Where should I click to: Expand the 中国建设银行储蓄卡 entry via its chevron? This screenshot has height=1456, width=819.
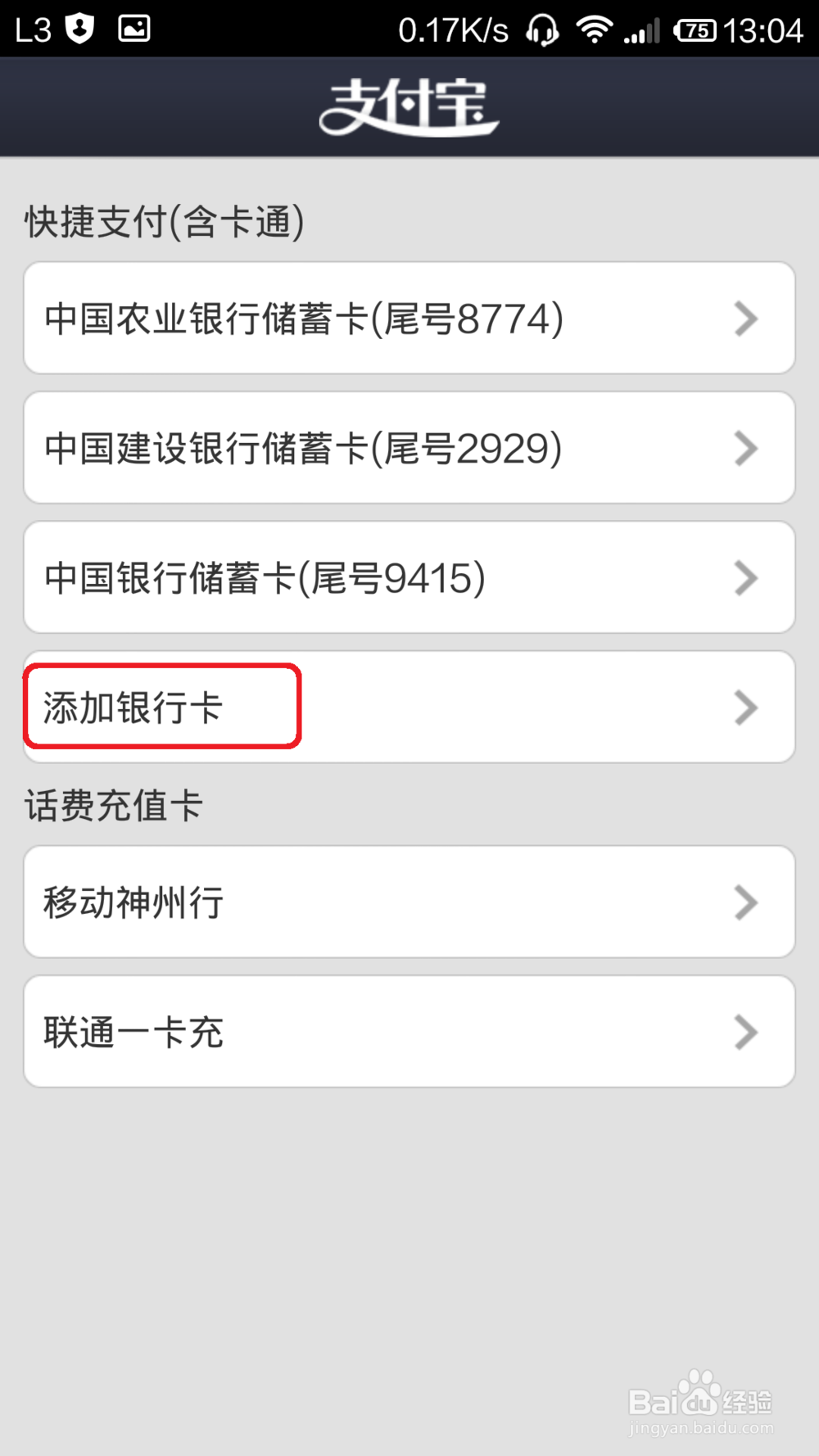click(x=744, y=447)
